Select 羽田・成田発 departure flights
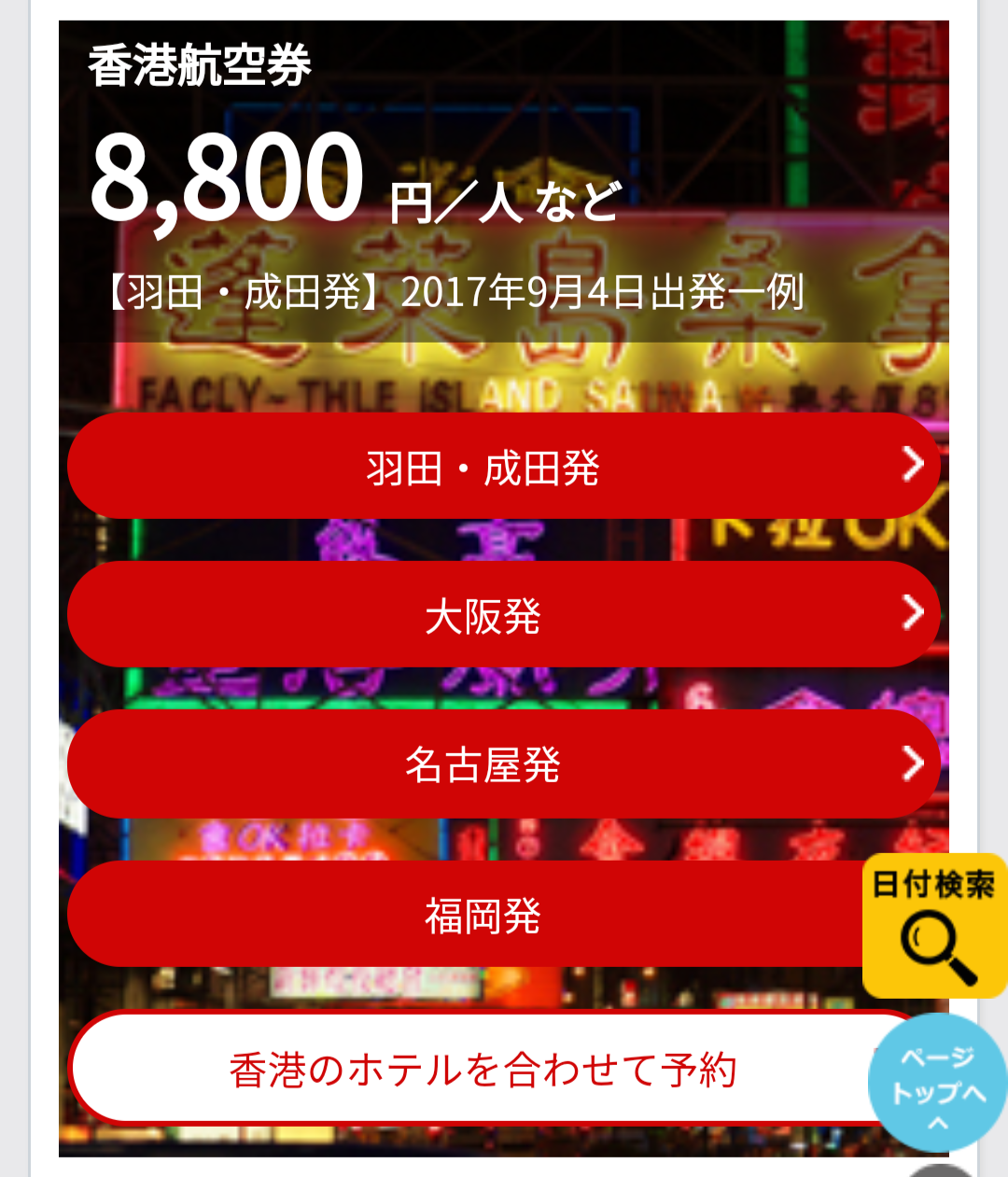This screenshot has width=1008, height=1177. click(x=502, y=467)
